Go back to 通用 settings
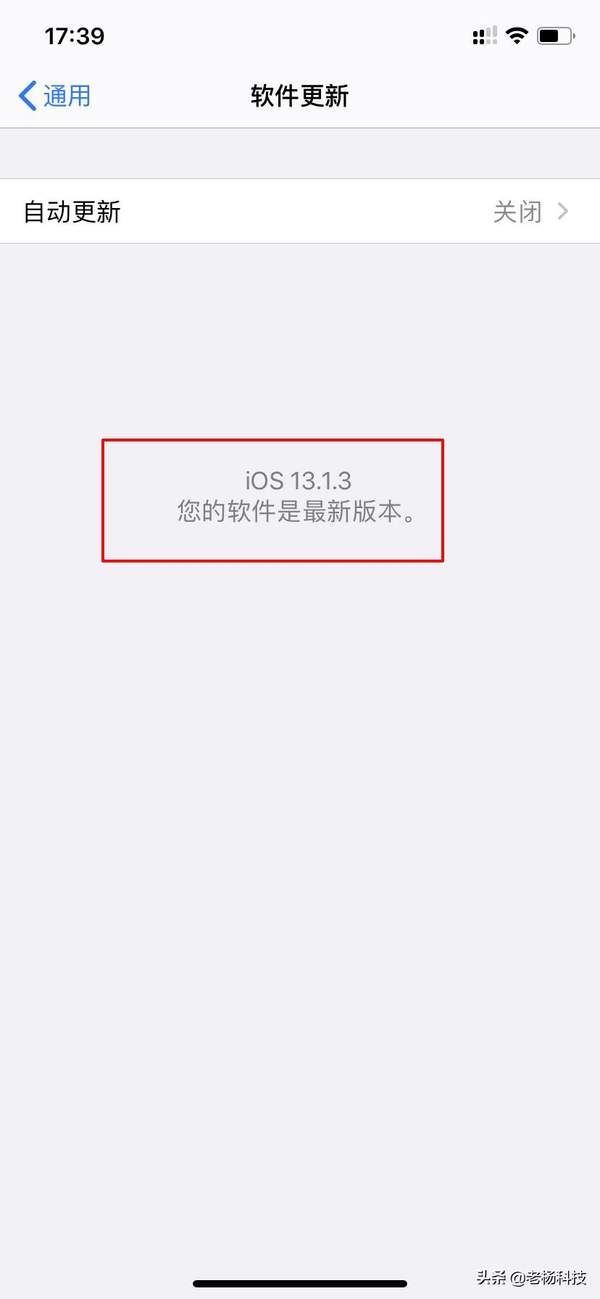Screen dimensions: 600x1299 coord(55,96)
